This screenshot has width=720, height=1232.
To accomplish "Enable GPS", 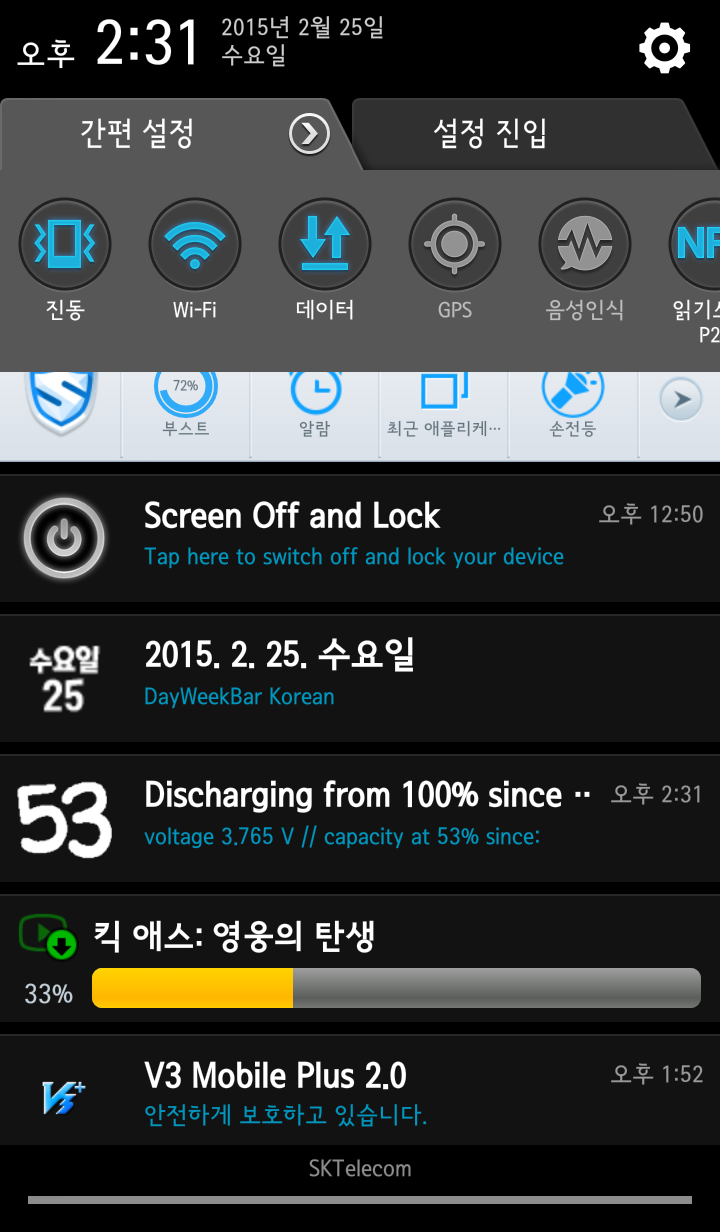I will tap(455, 260).
